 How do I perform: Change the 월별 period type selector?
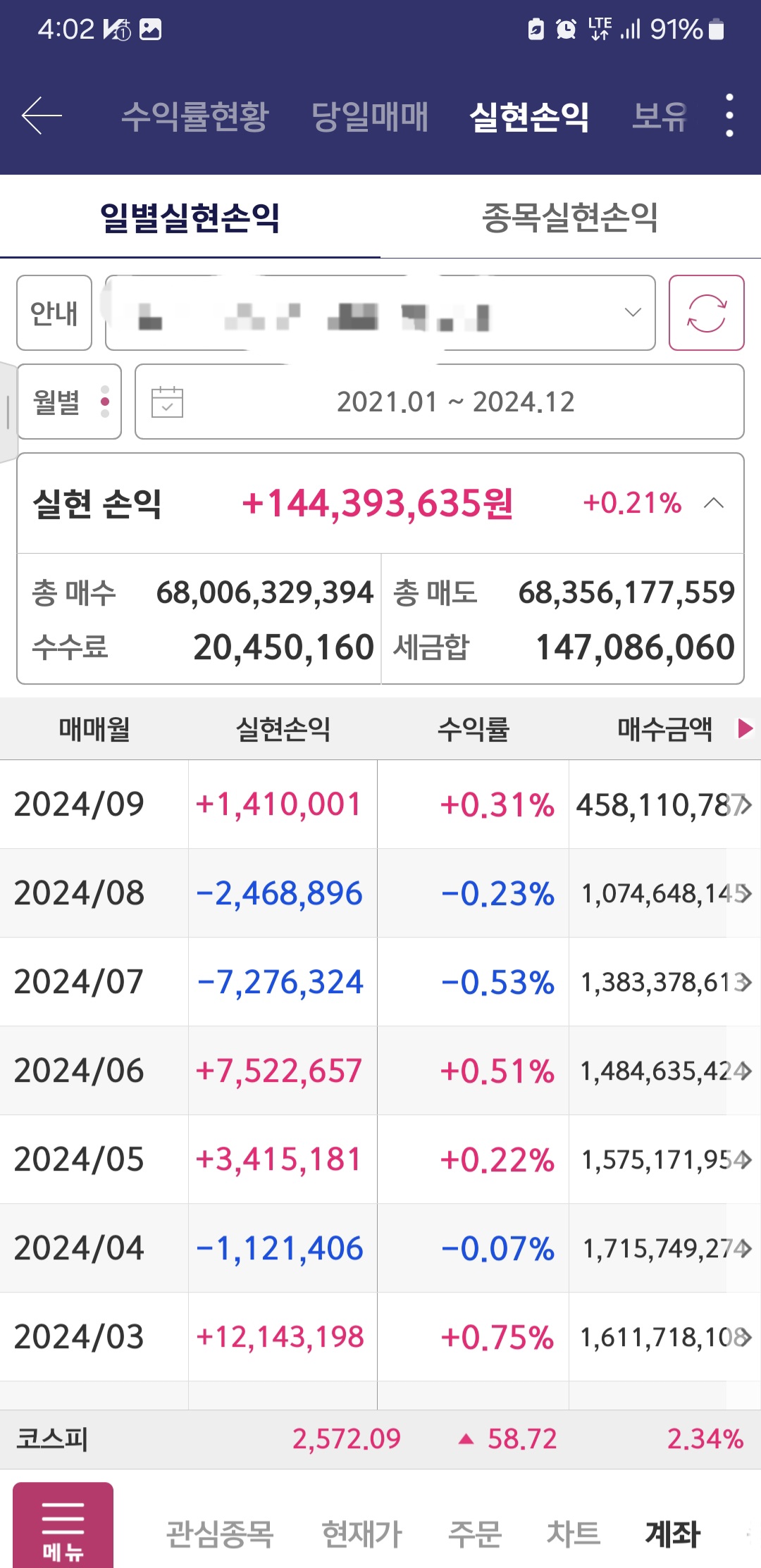pos(69,402)
